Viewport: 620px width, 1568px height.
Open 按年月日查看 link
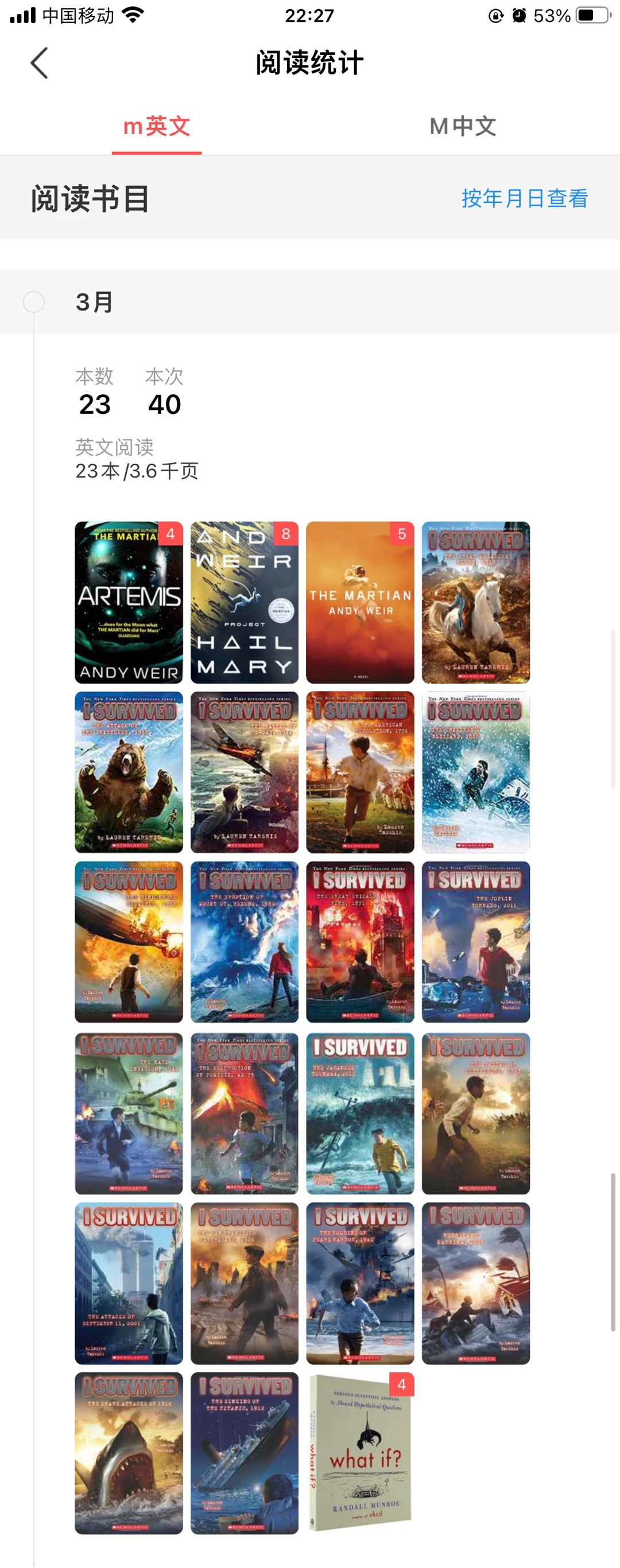click(x=524, y=199)
